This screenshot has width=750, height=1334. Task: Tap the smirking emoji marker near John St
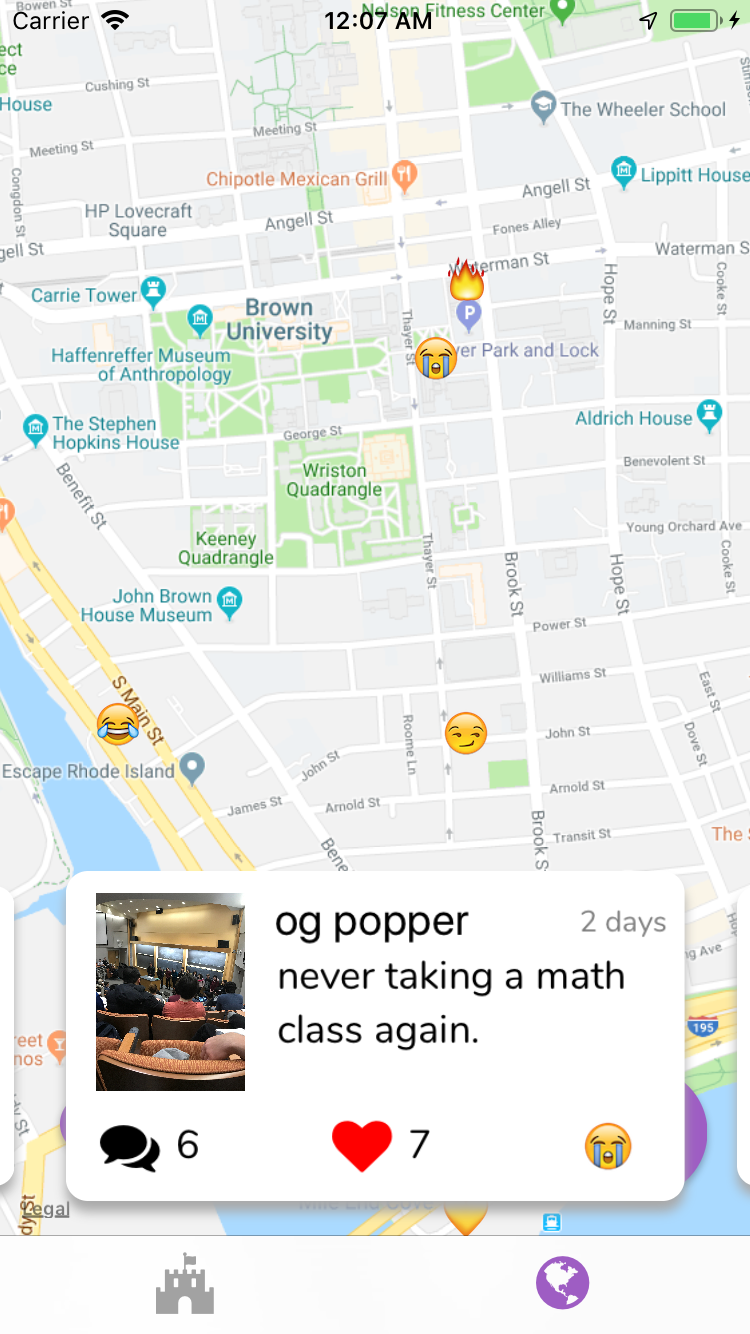465,733
